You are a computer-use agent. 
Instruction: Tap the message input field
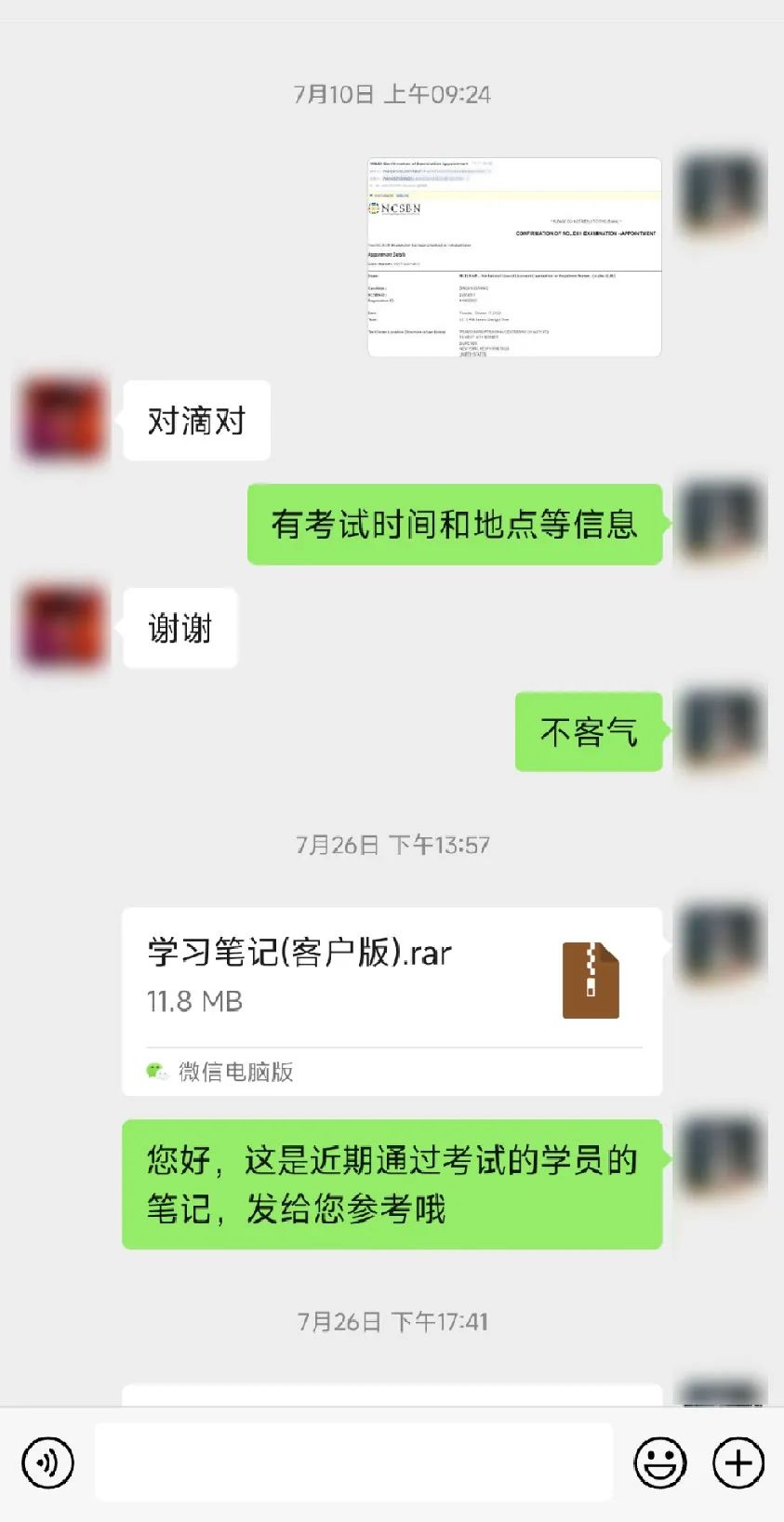click(x=353, y=1462)
